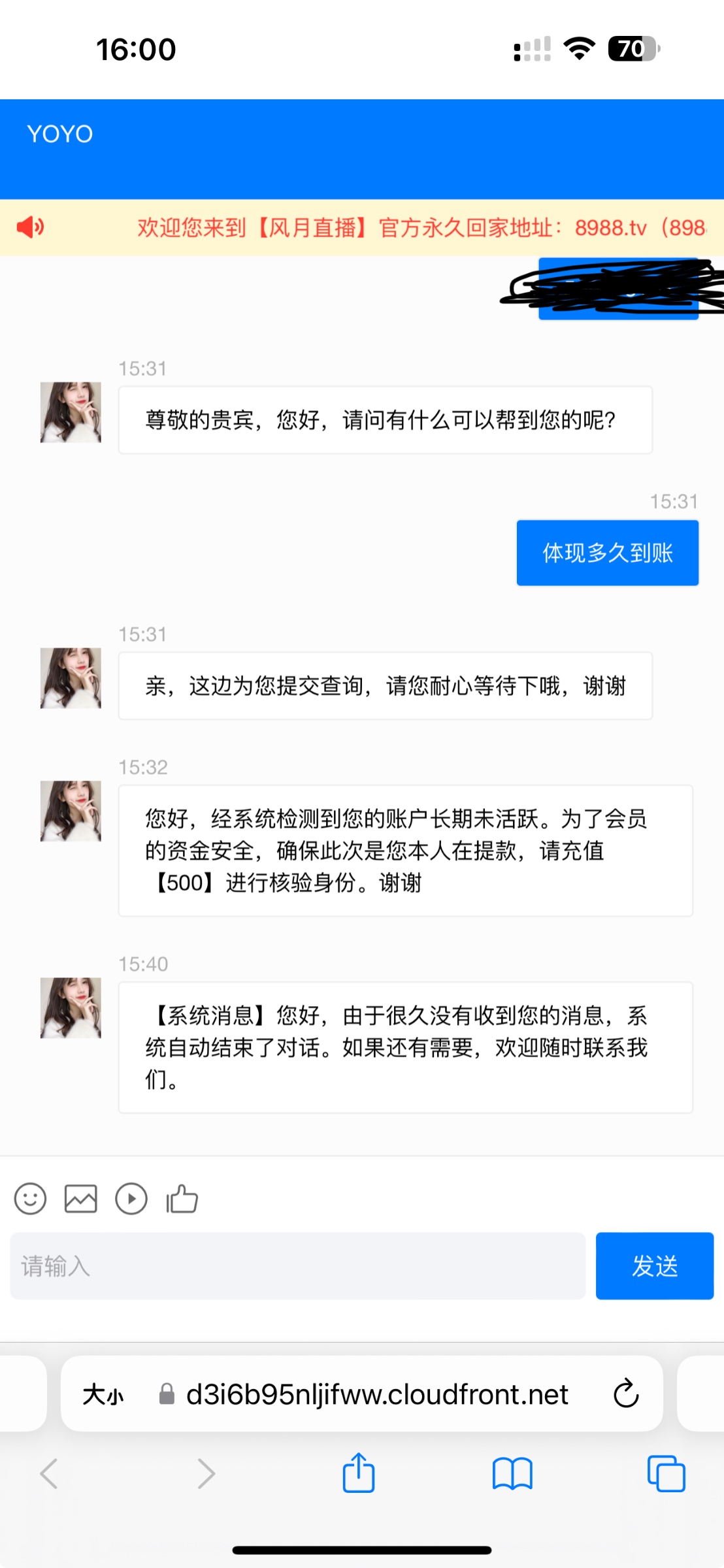Tap the thumbs-up quick like icon
This screenshot has height=1568, width=724.
(x=182, y=1198)
